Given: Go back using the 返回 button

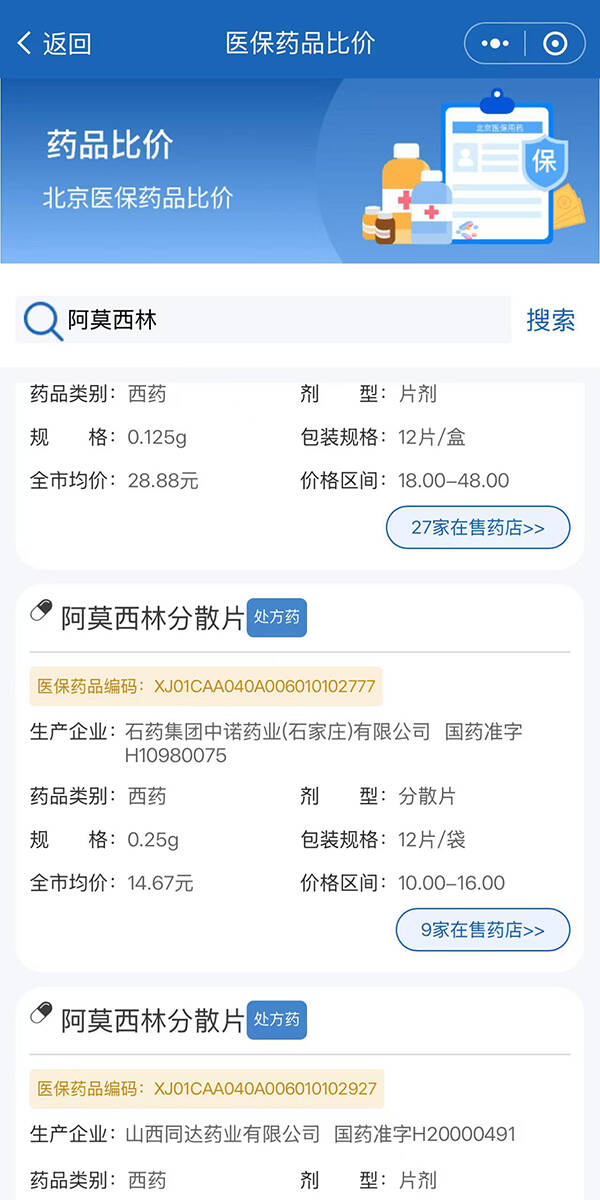Looking at the screenshot, I should [x=55, y=44].
